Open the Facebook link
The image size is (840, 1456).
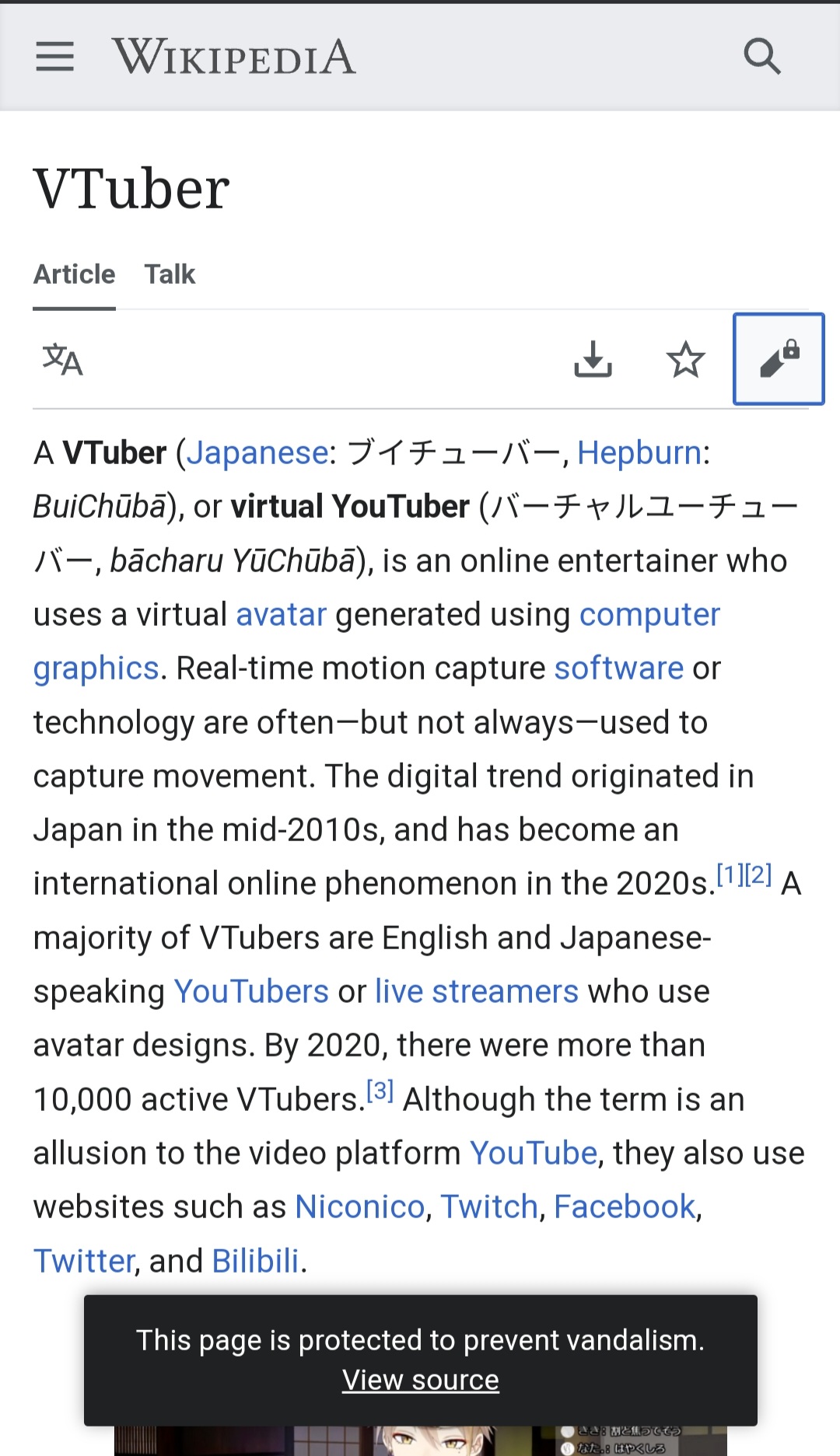pyautogui.click(x=625, y=1207)
